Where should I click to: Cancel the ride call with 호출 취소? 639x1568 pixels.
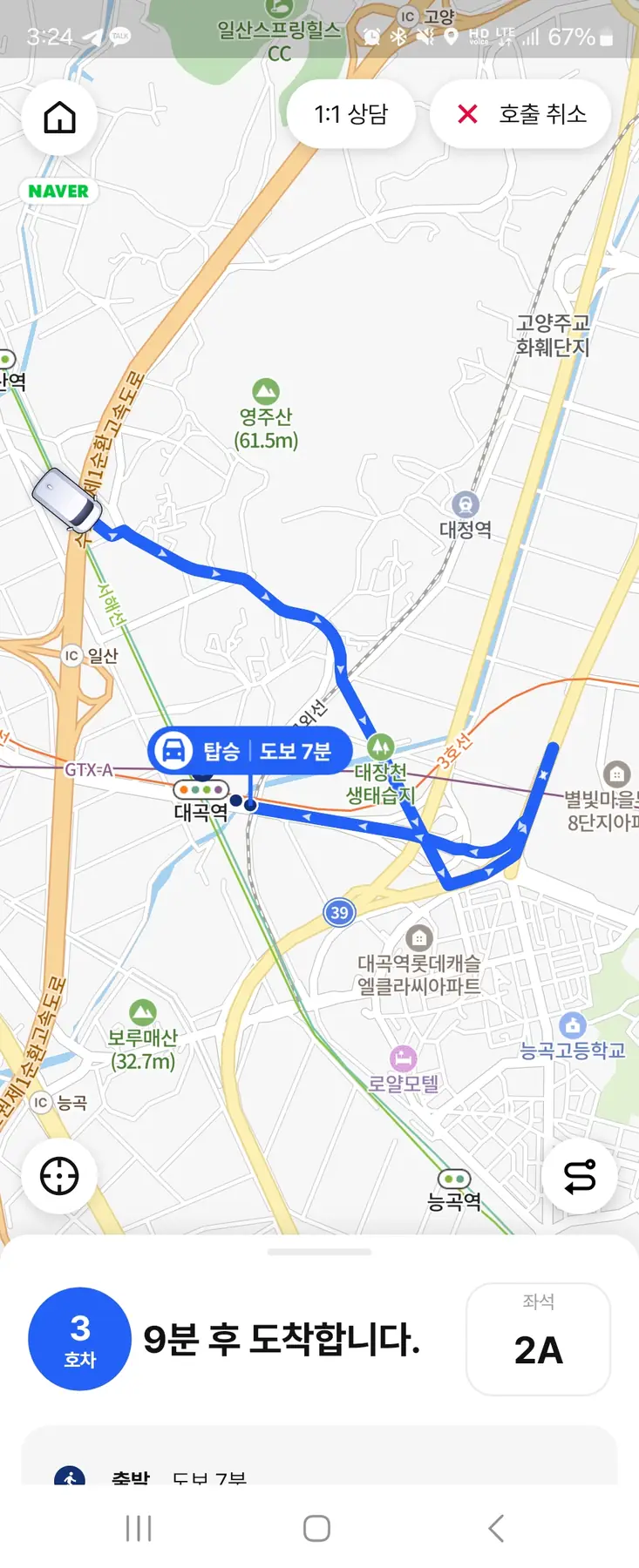[521, 114]
